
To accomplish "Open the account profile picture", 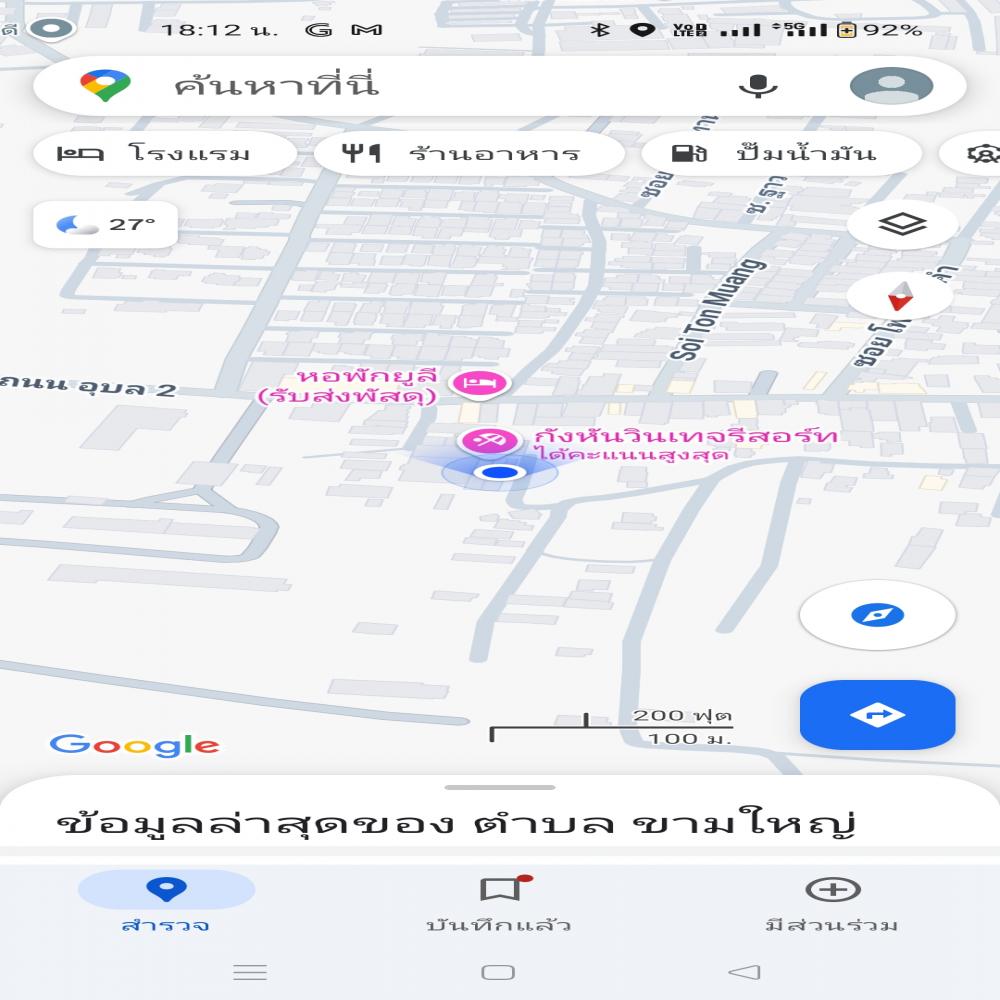I will [x=891, y=86].
